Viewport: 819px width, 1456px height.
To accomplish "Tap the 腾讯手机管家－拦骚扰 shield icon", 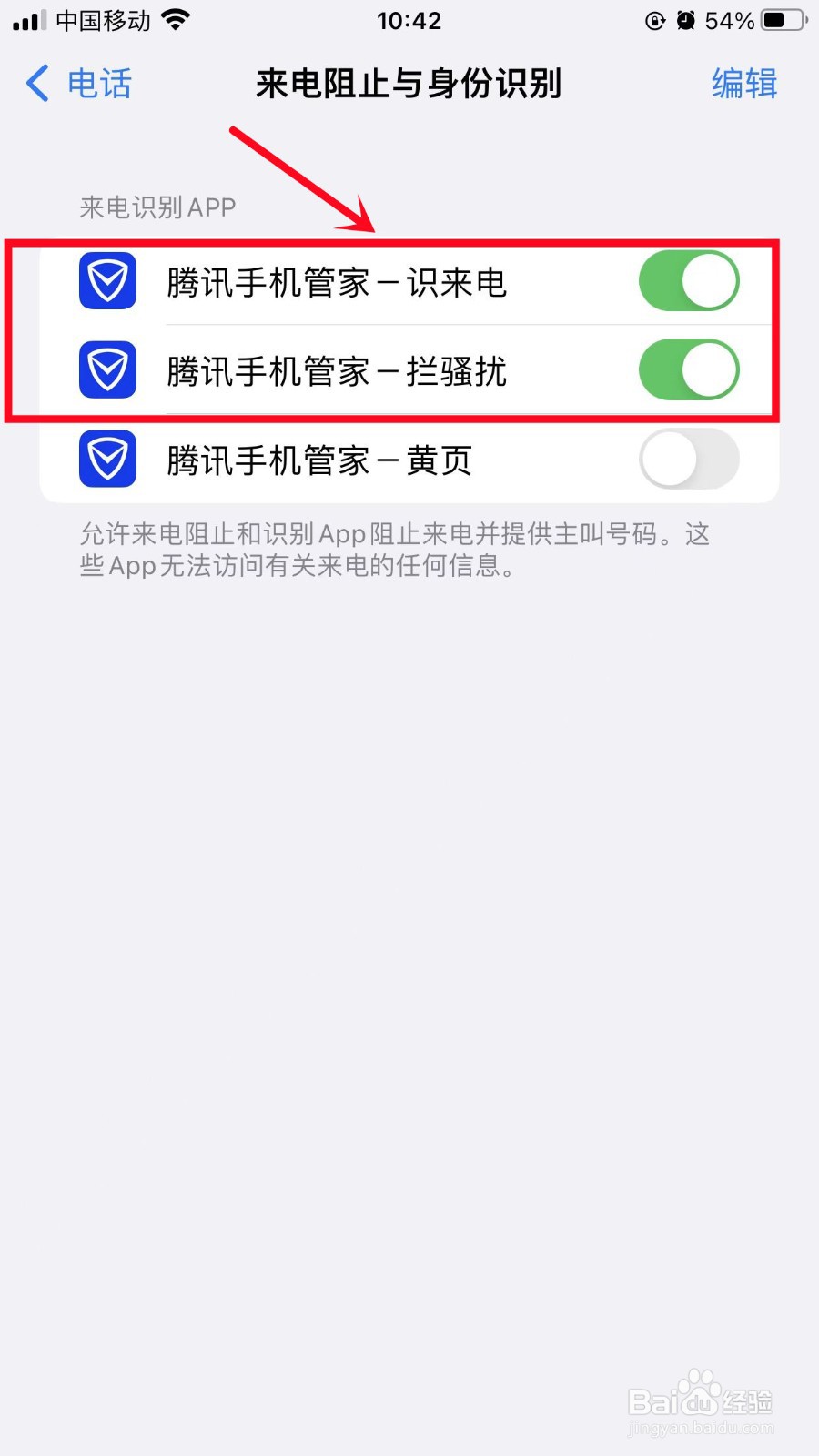I will pos(107,369).
